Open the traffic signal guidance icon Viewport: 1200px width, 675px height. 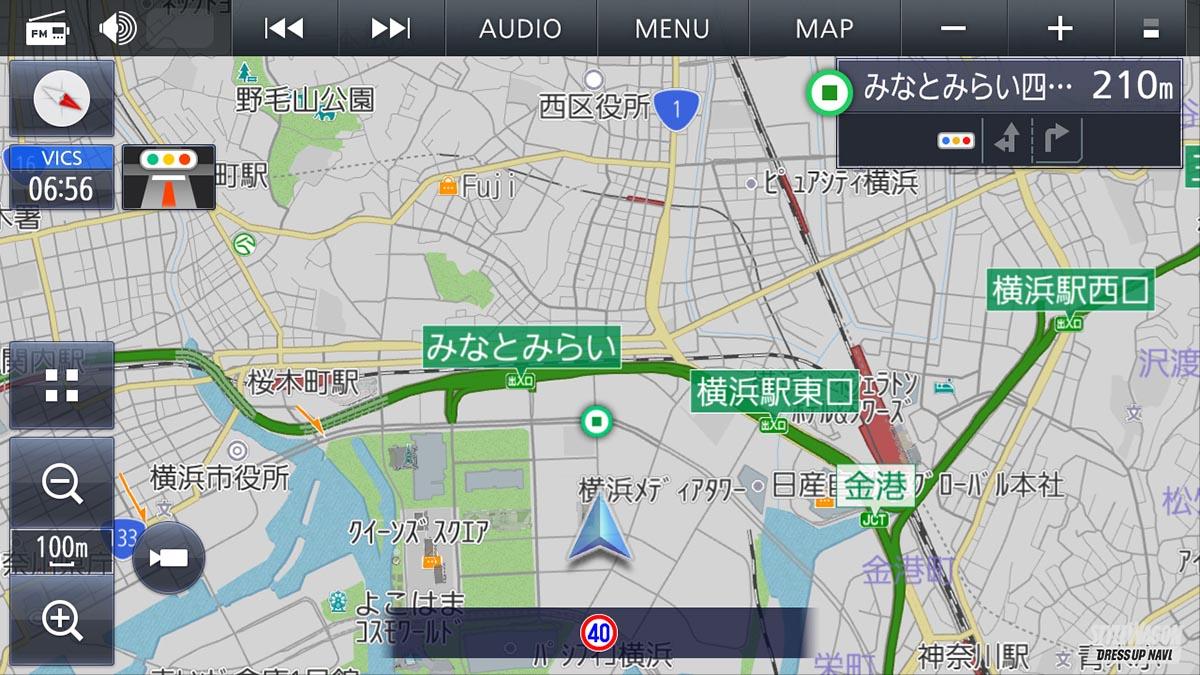pyautogui.click(x=168, y=177)
